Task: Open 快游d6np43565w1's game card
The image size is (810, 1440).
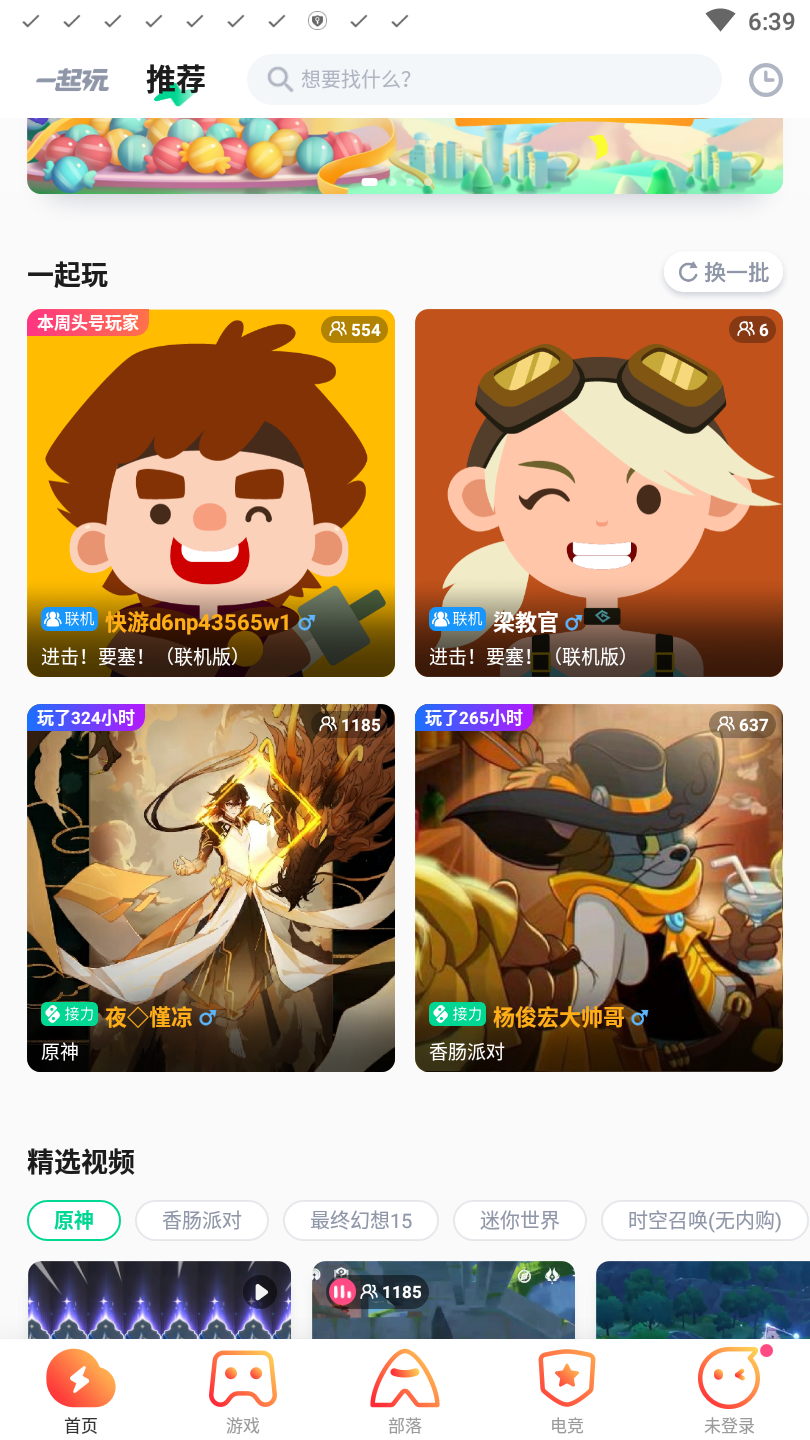Action: (211, 493)
